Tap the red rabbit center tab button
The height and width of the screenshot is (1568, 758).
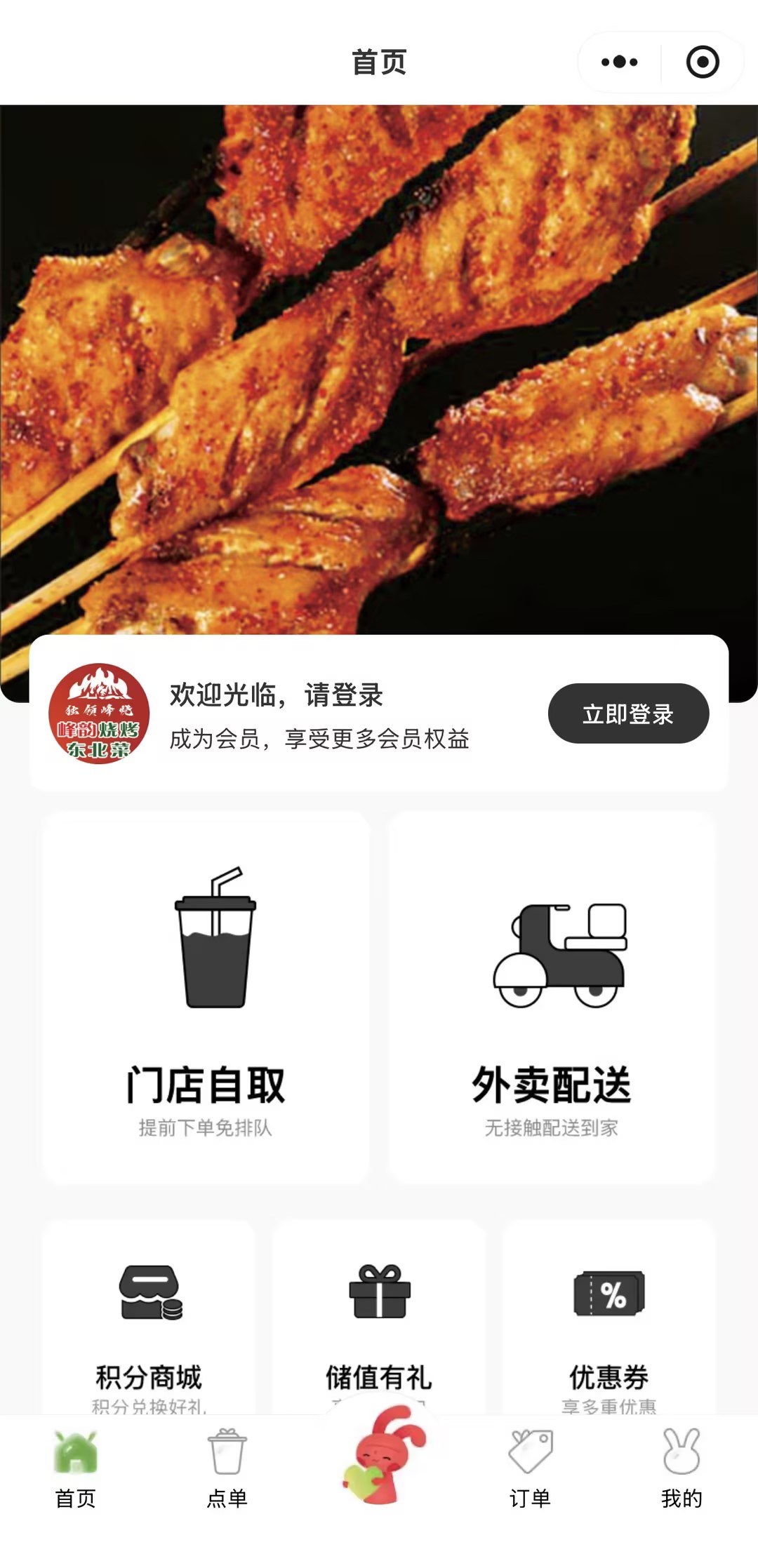383,1456
